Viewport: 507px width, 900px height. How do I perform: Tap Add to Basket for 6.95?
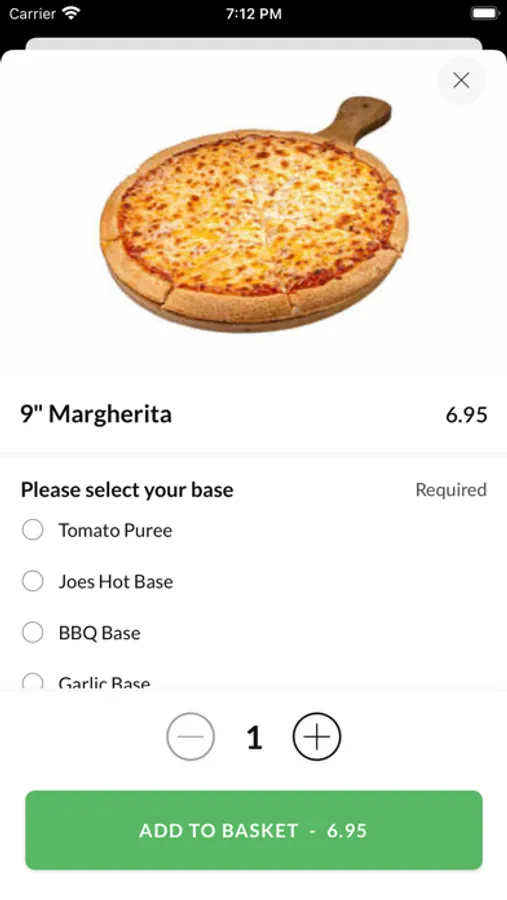pyautogui.click(x=254, y=830)
